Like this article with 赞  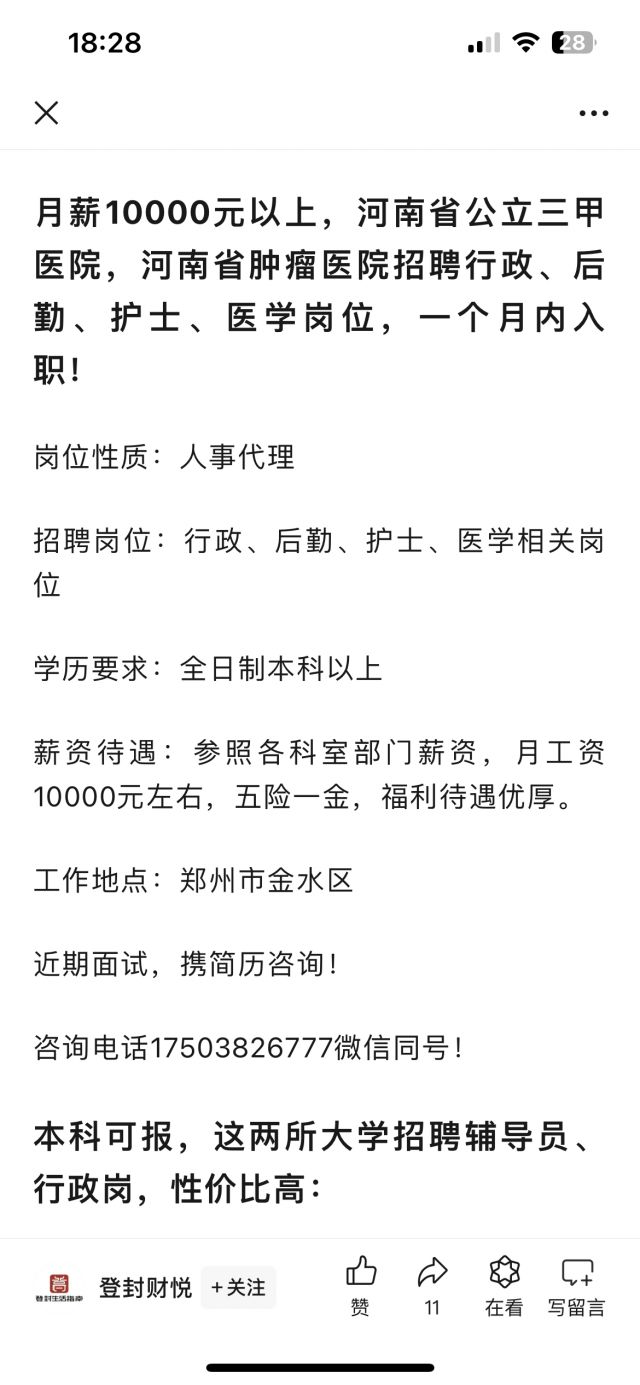click(x=360, y=1287)
